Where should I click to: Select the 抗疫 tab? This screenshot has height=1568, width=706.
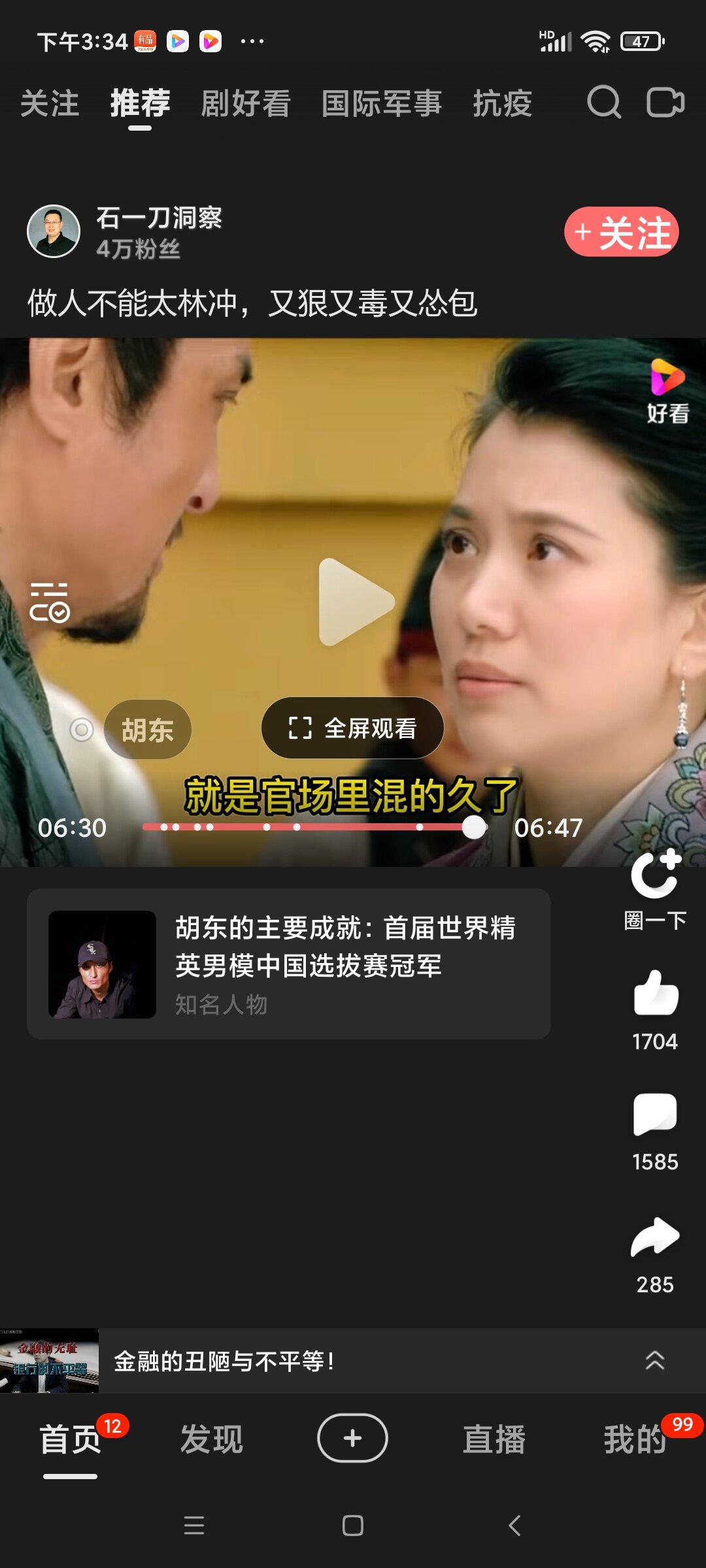point(502,104)
